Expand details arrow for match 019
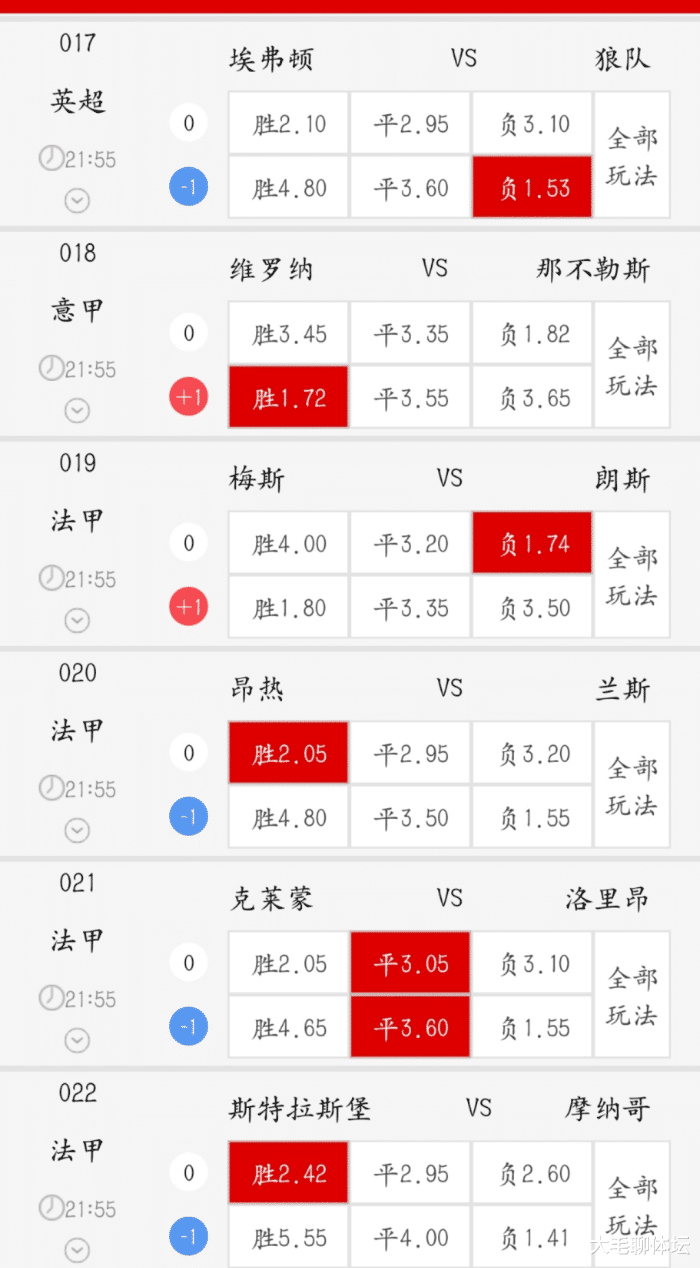Viewport: 700px width, 1268px height. tap(77, 621)
